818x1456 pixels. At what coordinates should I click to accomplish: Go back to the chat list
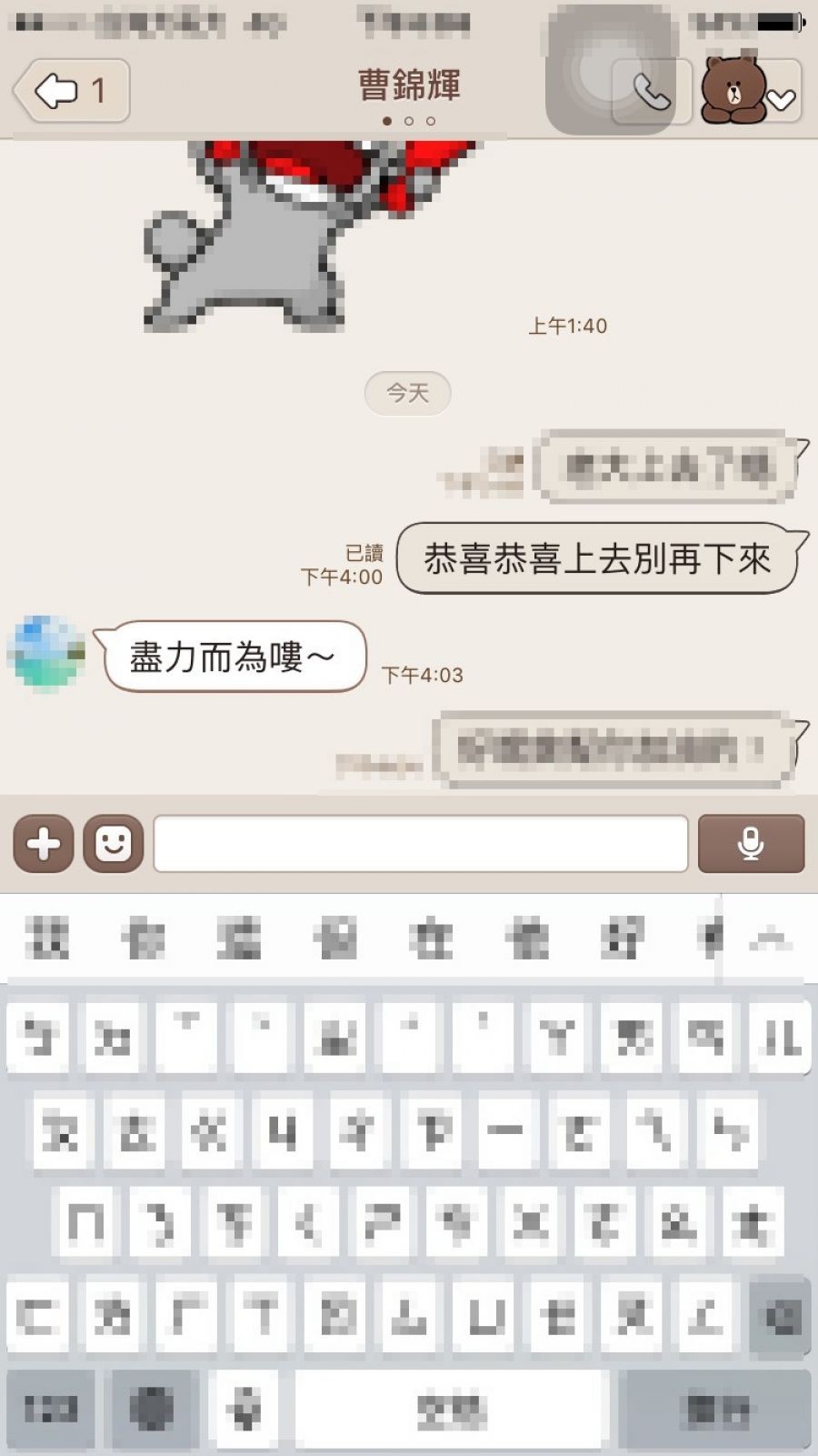pyautogui.click(x=71, y=90)
